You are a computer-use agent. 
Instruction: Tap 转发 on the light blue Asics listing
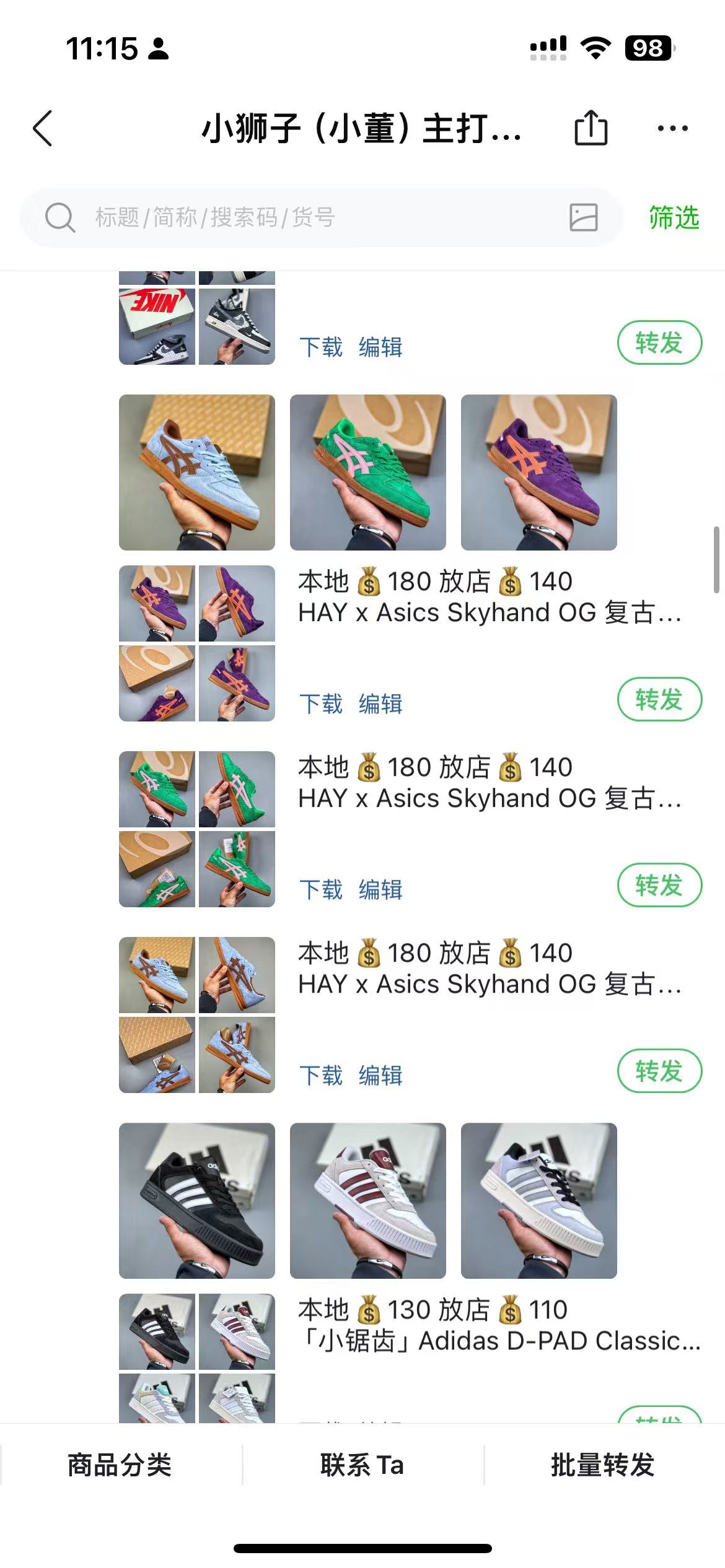pyautogui.click(x=659, y=1071)
